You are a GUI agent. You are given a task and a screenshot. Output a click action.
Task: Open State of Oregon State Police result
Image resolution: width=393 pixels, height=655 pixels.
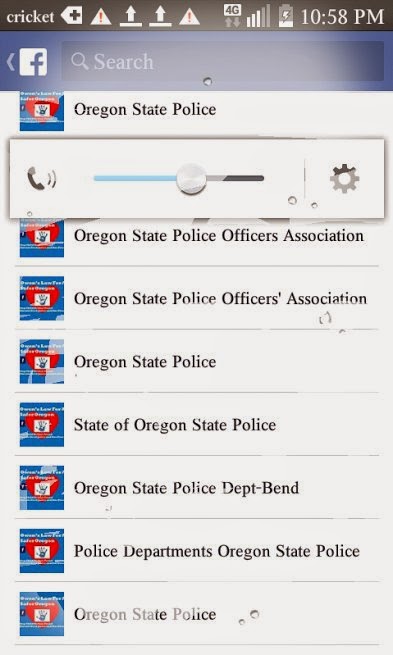point(197,424)
